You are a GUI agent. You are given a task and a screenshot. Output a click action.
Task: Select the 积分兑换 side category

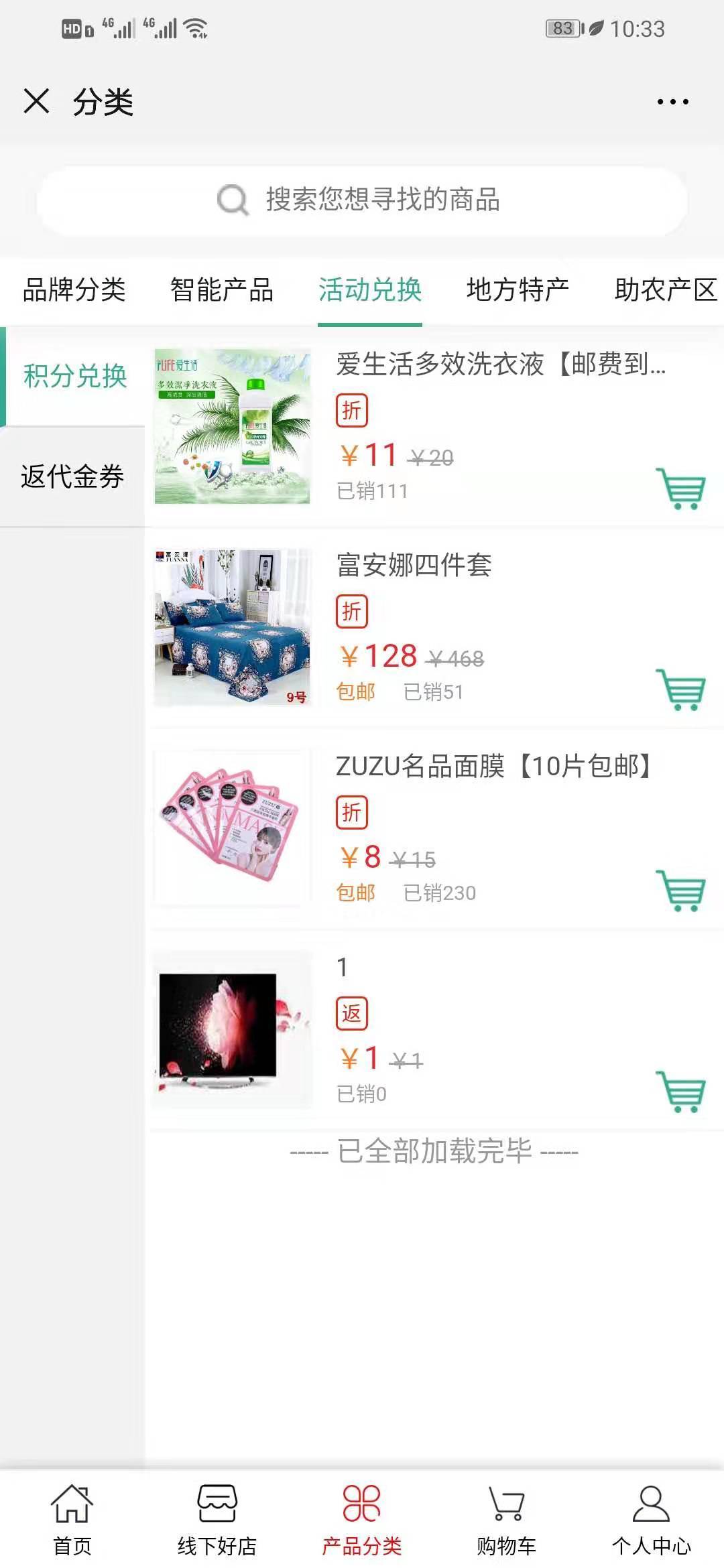75,377
